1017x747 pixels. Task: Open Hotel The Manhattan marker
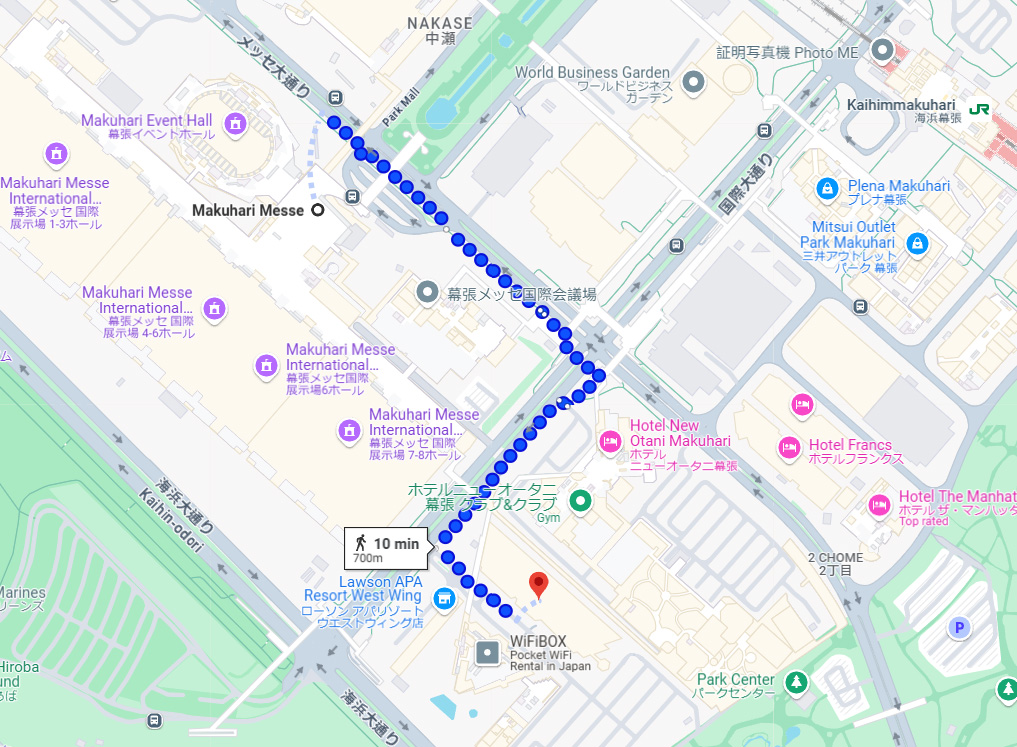[x=879, y=505]
